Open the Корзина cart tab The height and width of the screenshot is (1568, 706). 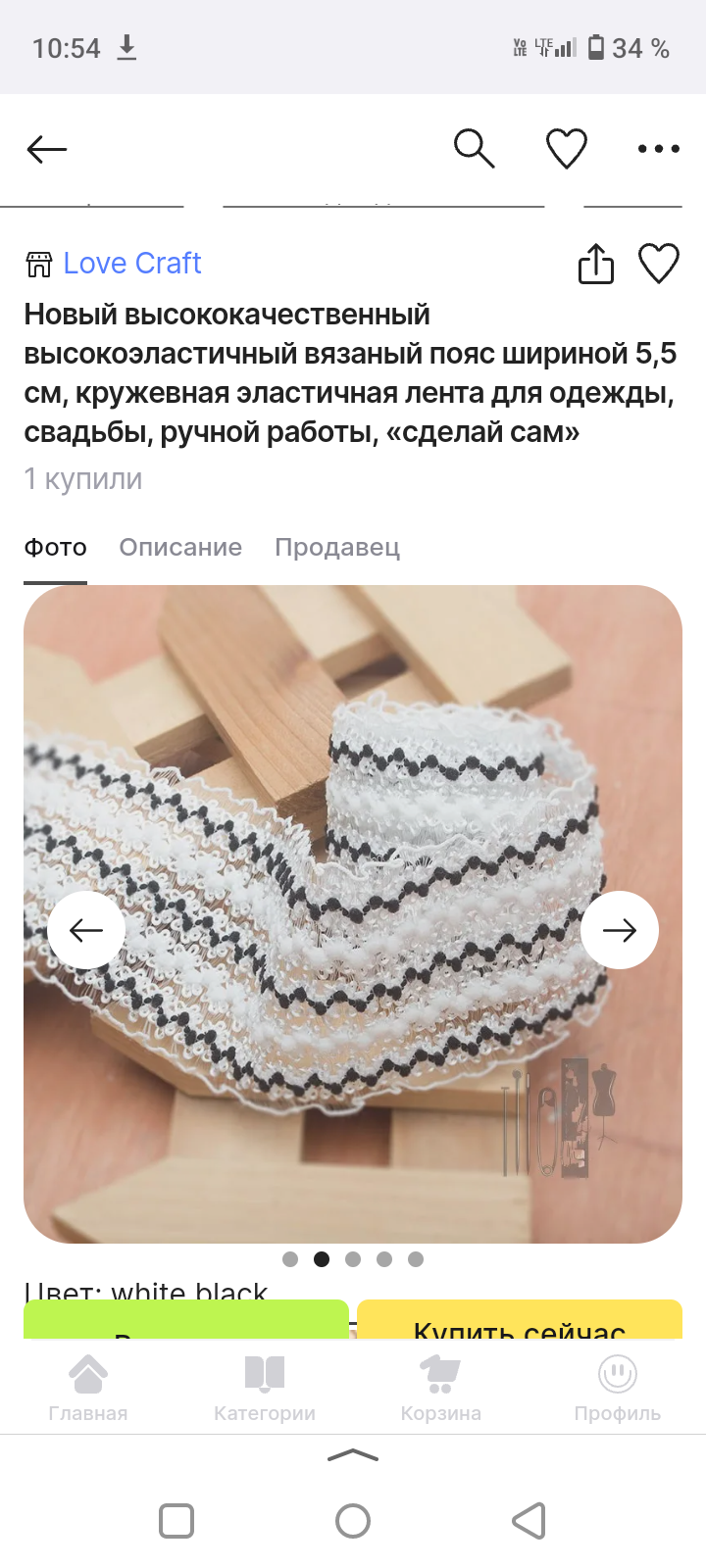440,1388
